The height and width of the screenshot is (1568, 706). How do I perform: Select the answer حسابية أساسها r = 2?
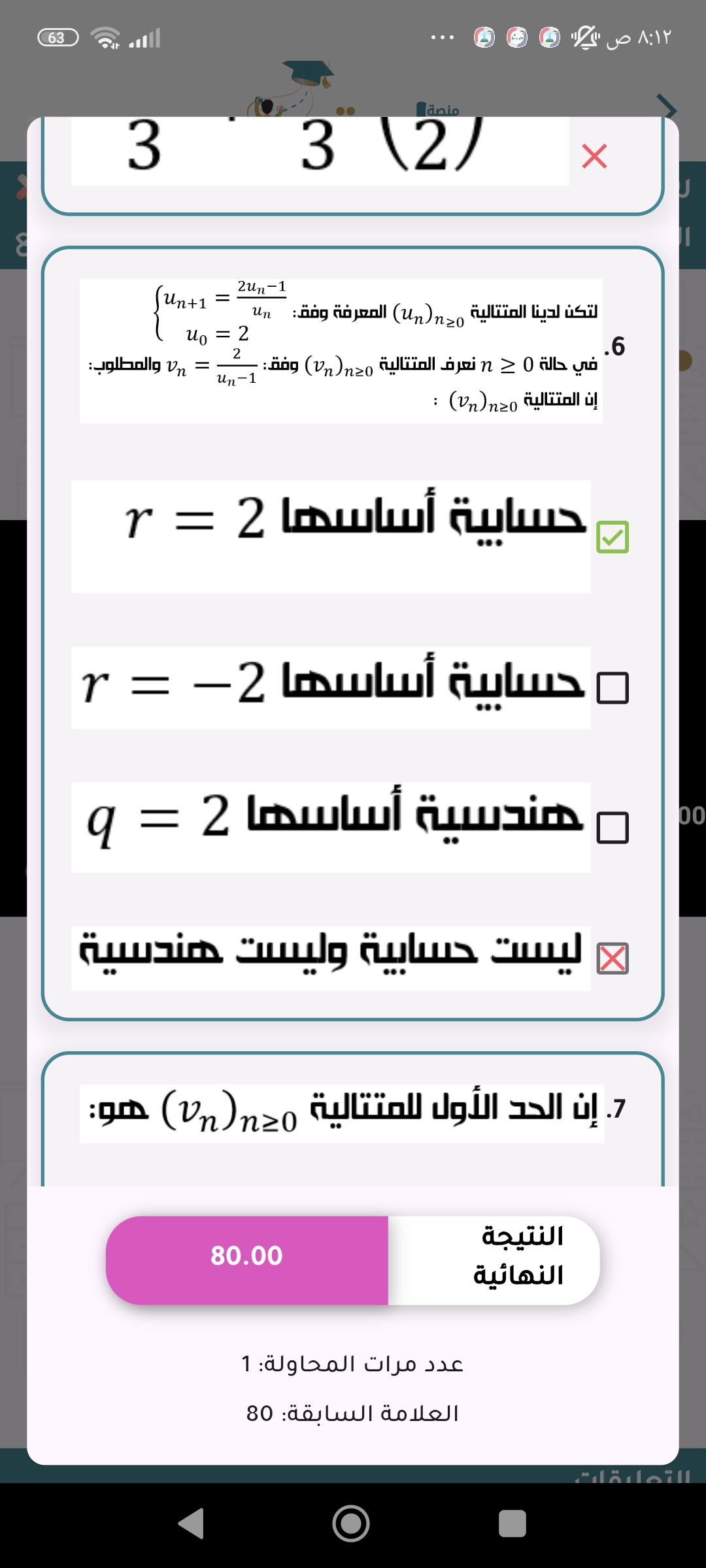(x=613, y=537)
